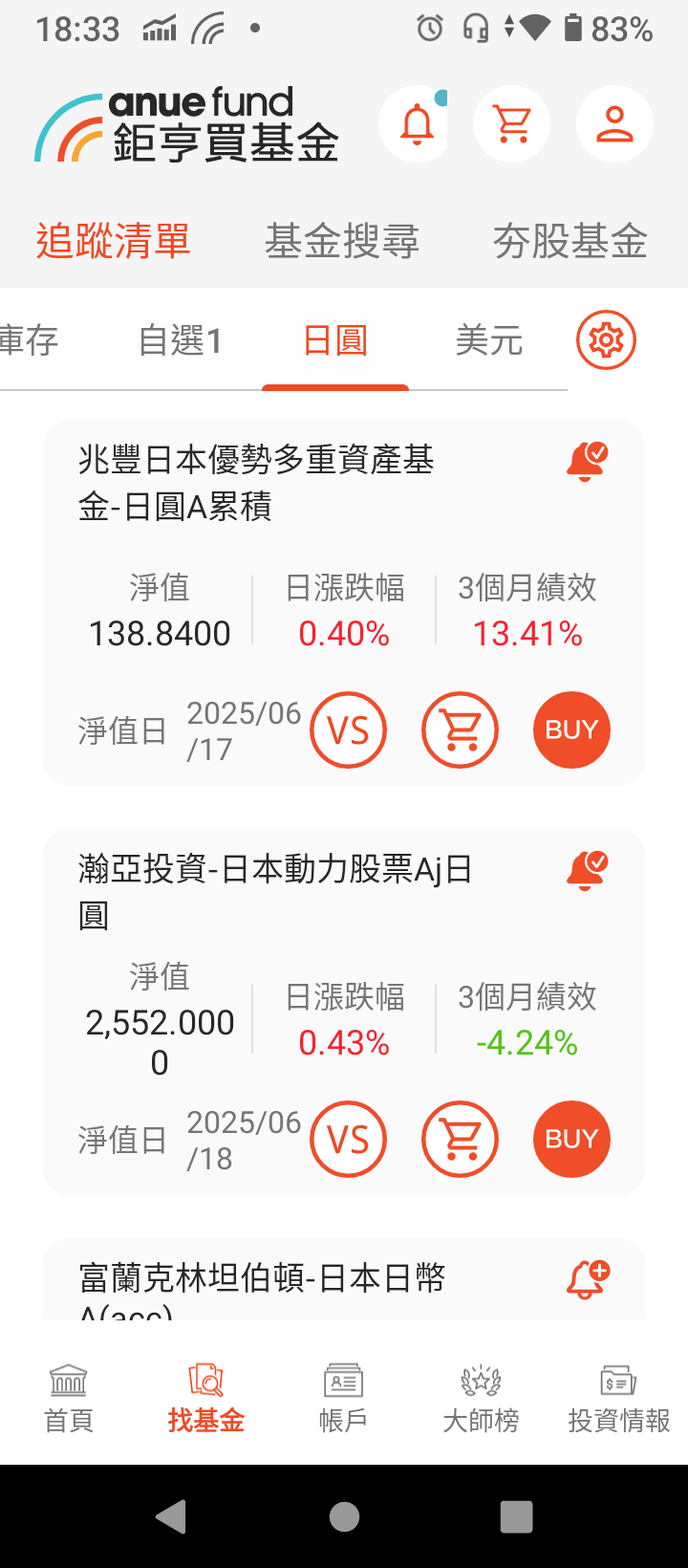Open the shopping cart in header
Screen dimensions: 688x1568
tap(512, 124)
